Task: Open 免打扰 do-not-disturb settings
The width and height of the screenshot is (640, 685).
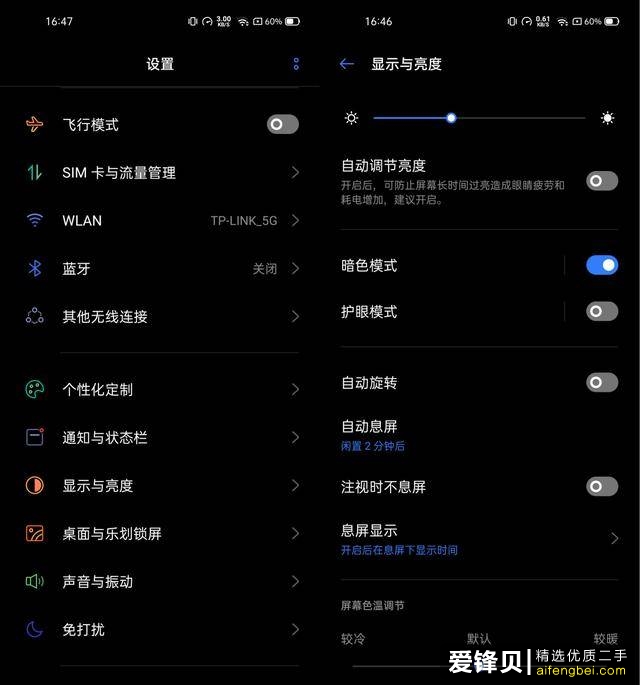Action: [x=160, y=629]
